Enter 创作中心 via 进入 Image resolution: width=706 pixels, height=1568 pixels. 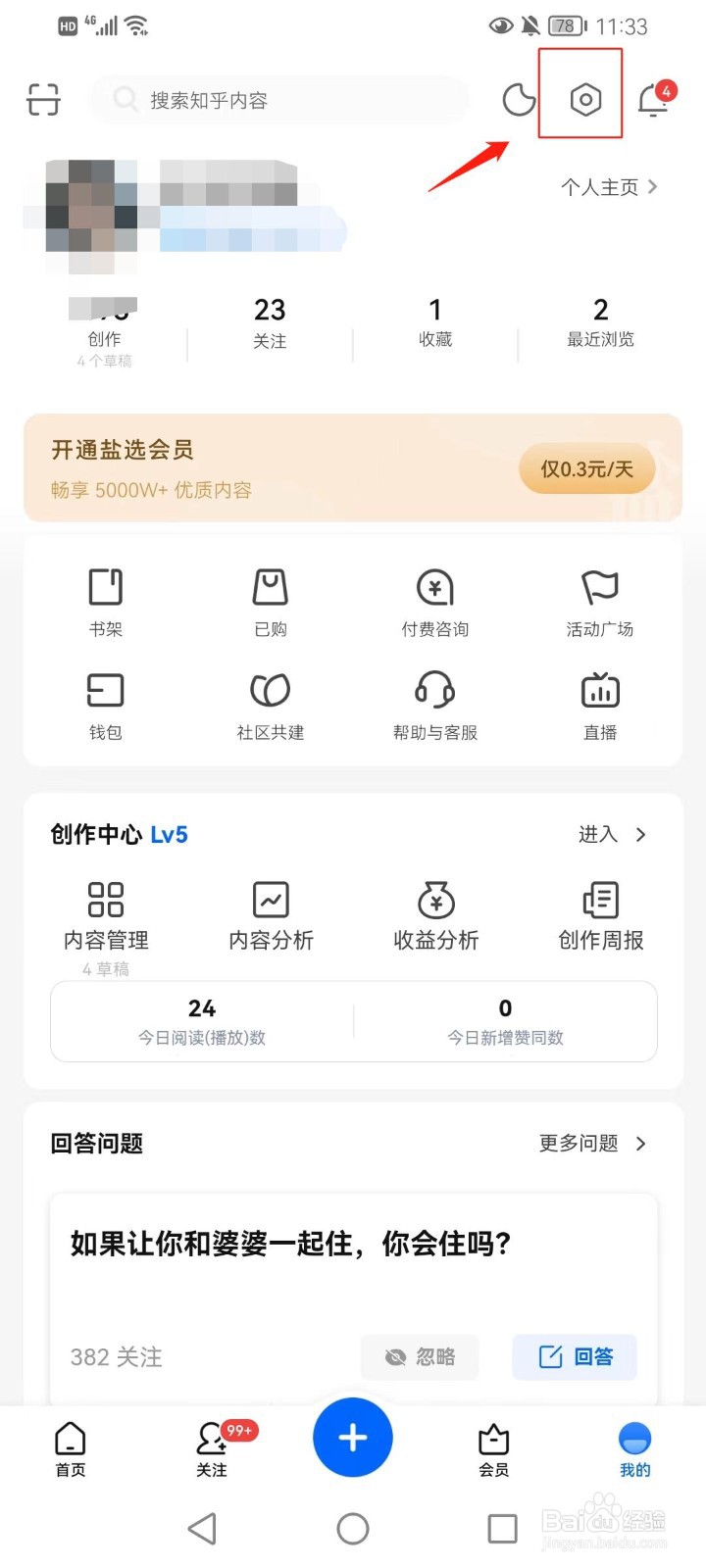coord(612,835)
